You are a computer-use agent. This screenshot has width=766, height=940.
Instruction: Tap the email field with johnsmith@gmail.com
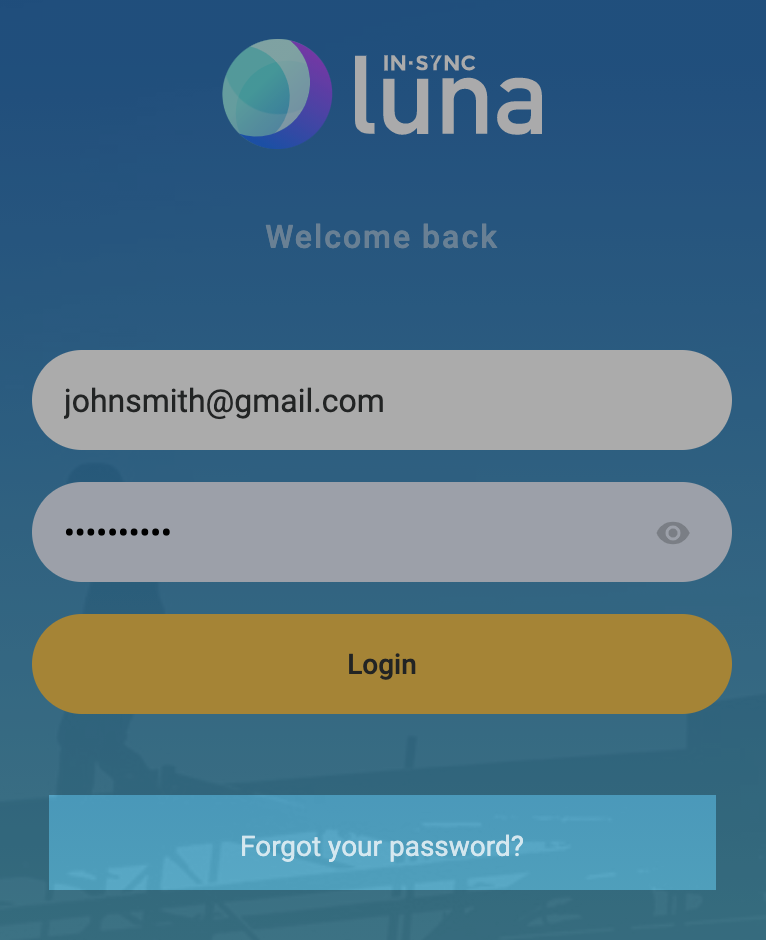click(x=381, y=401)
